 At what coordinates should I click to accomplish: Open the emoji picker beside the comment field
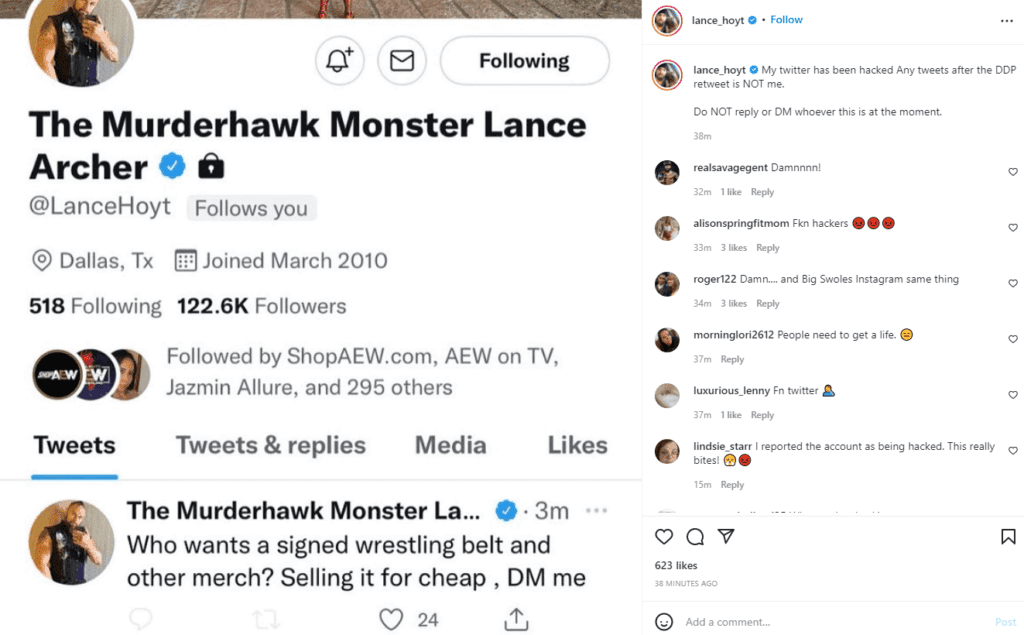click(x=664, y=622)
